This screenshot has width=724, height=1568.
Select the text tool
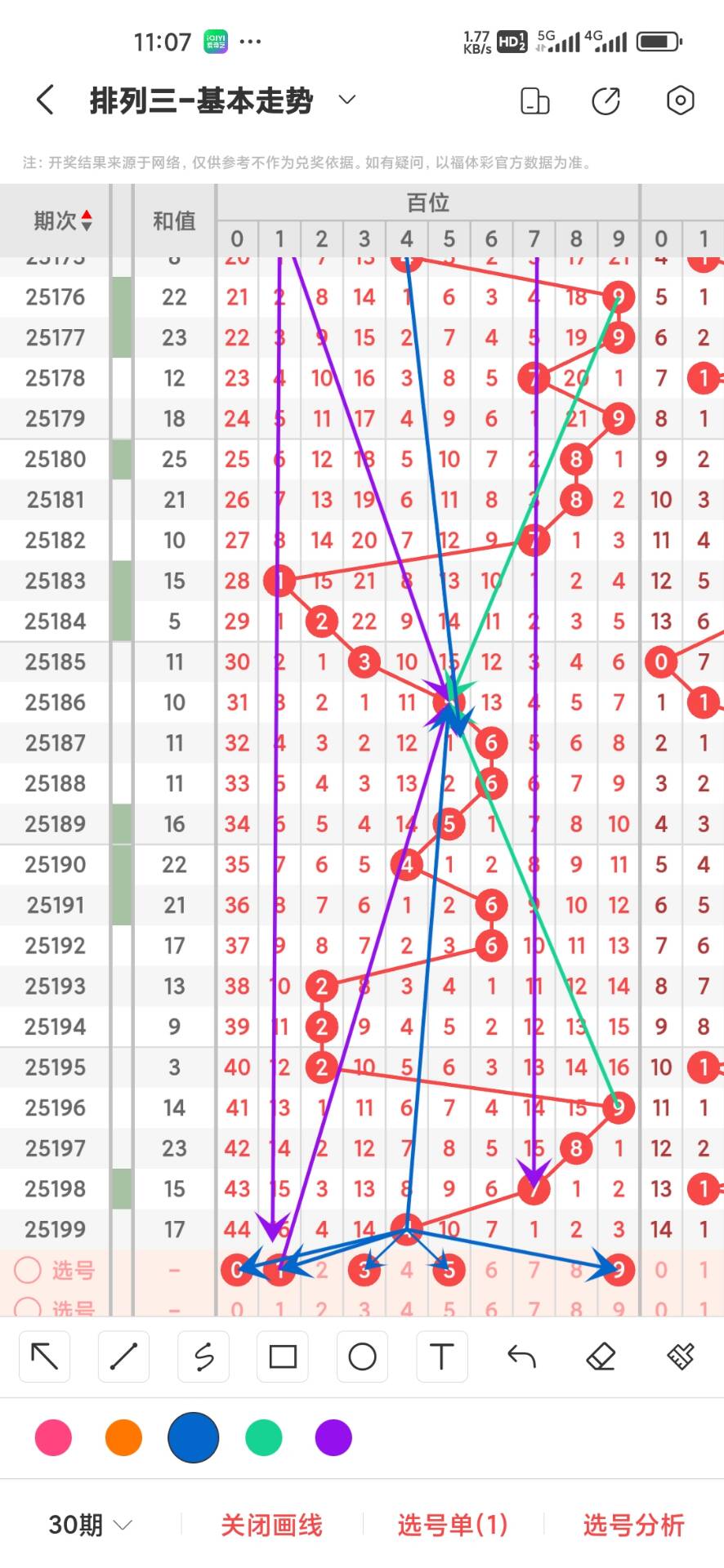pos(441,1356)
